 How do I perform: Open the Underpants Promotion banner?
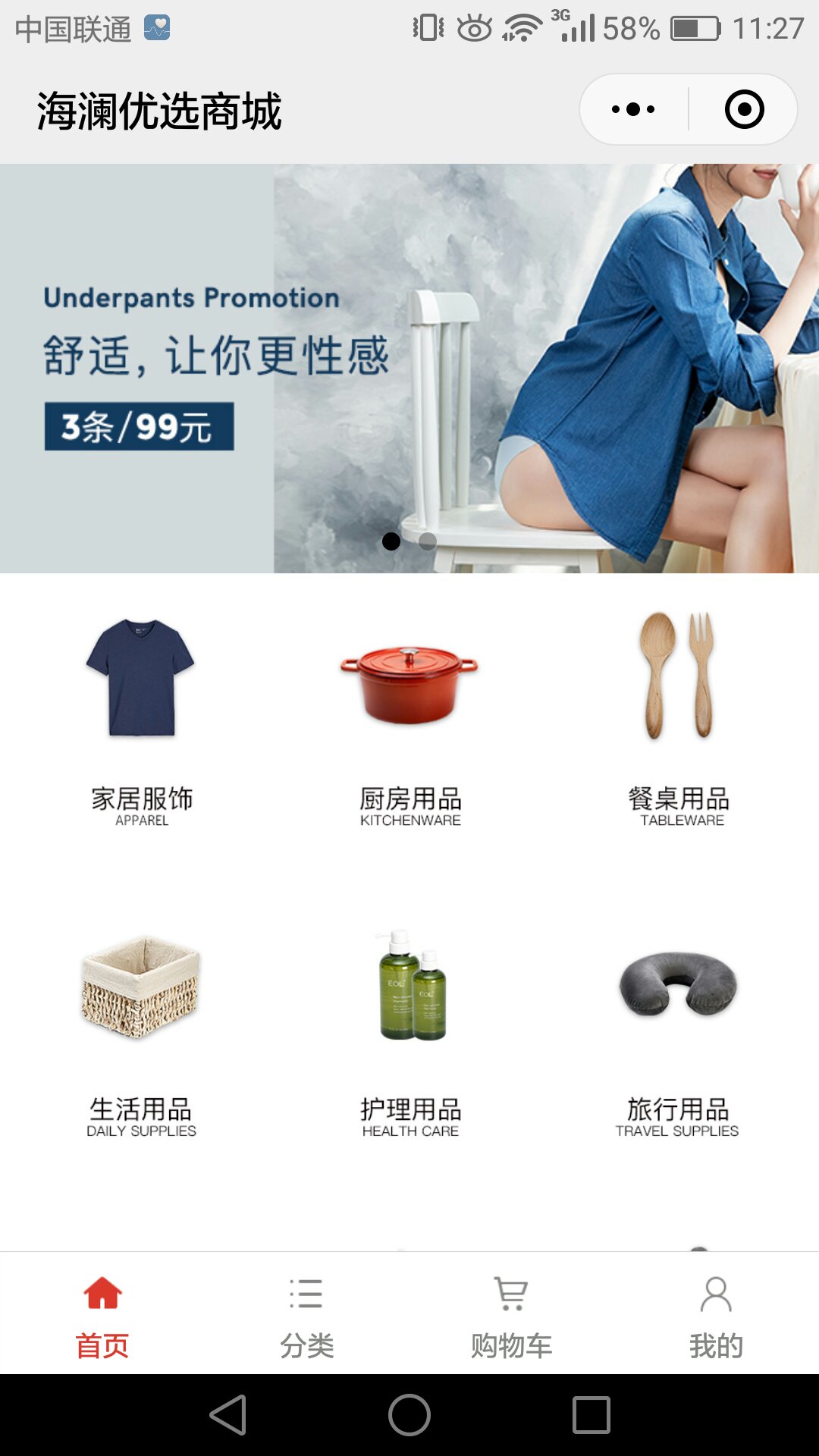409,368
